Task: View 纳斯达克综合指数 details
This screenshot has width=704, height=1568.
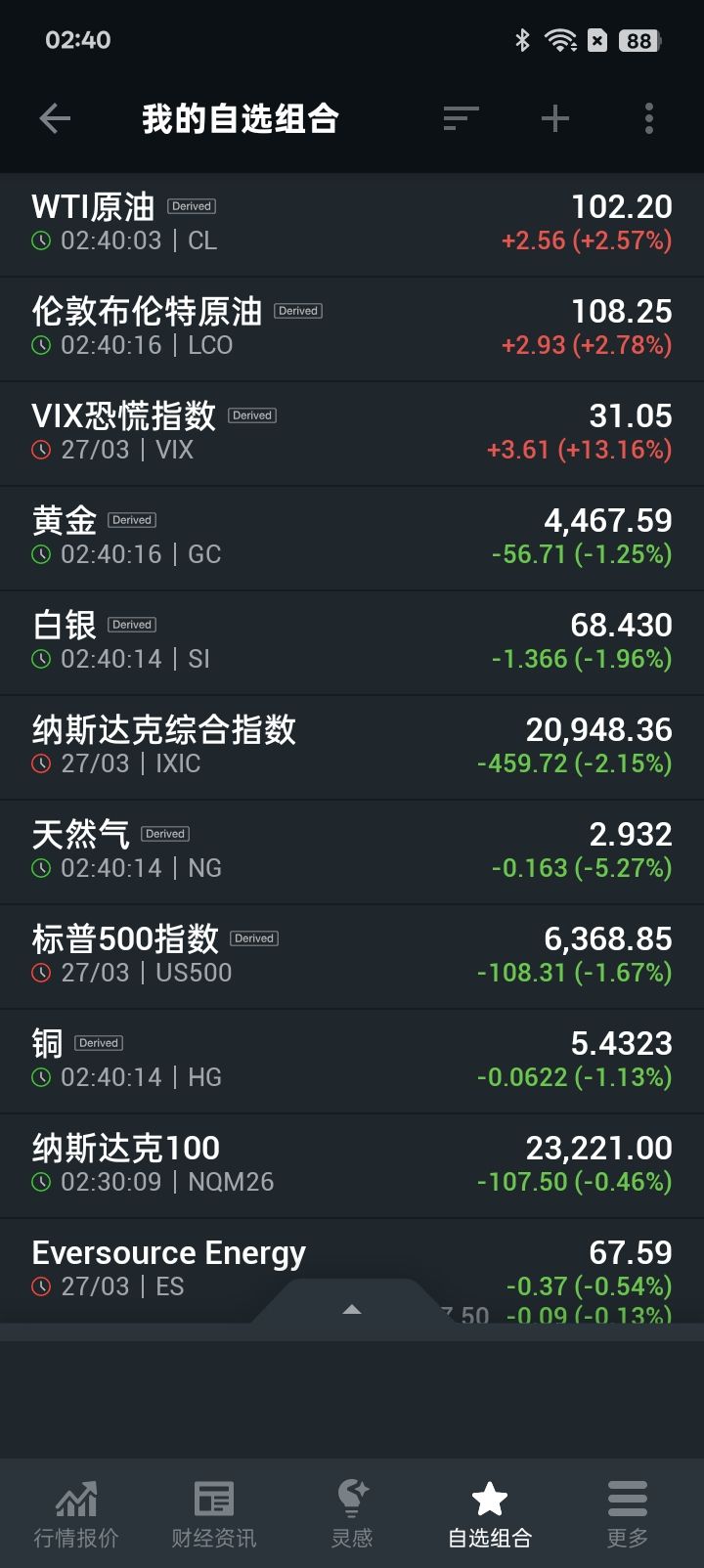Action: click(x=352, y=747)
